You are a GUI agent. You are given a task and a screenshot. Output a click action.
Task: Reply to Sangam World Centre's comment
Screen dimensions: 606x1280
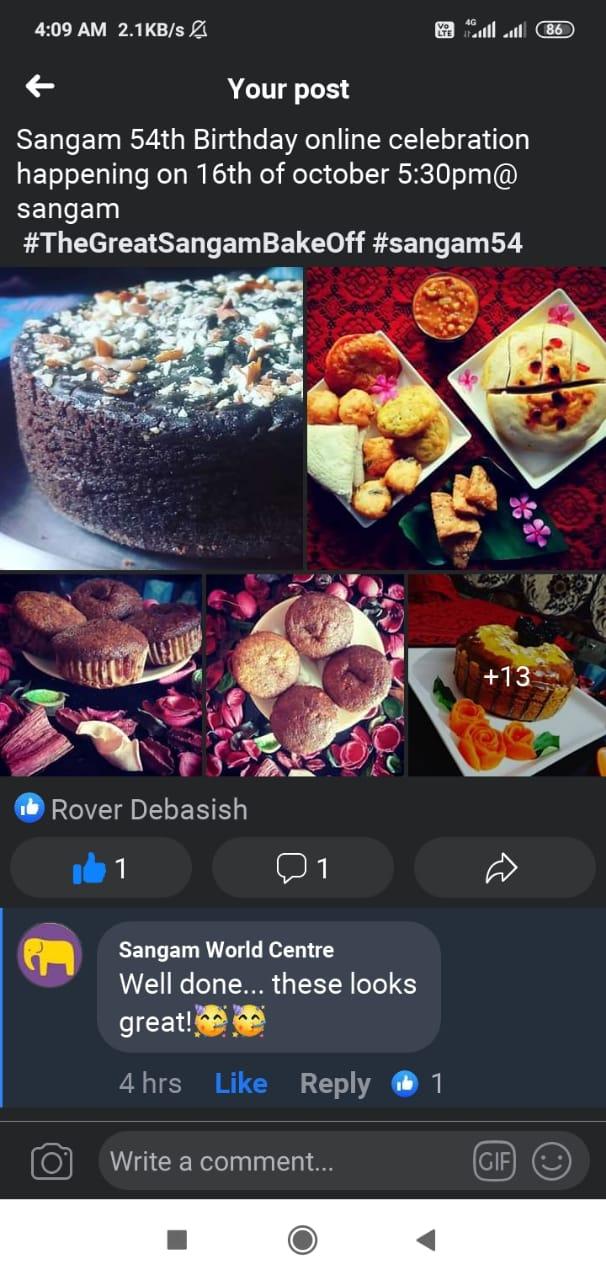pyautogui.click(x=335, y=1084)
